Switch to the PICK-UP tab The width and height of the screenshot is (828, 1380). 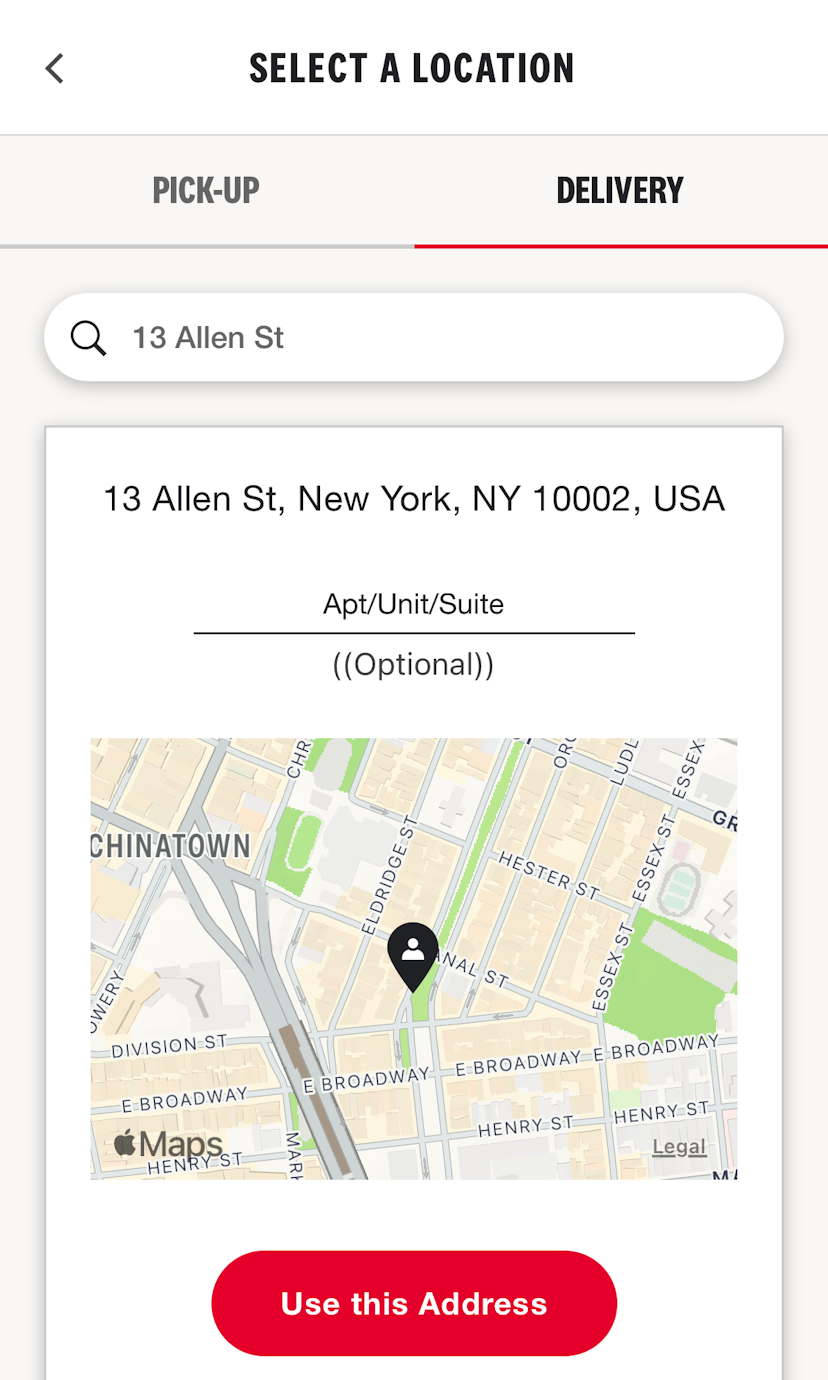(205, 190)
